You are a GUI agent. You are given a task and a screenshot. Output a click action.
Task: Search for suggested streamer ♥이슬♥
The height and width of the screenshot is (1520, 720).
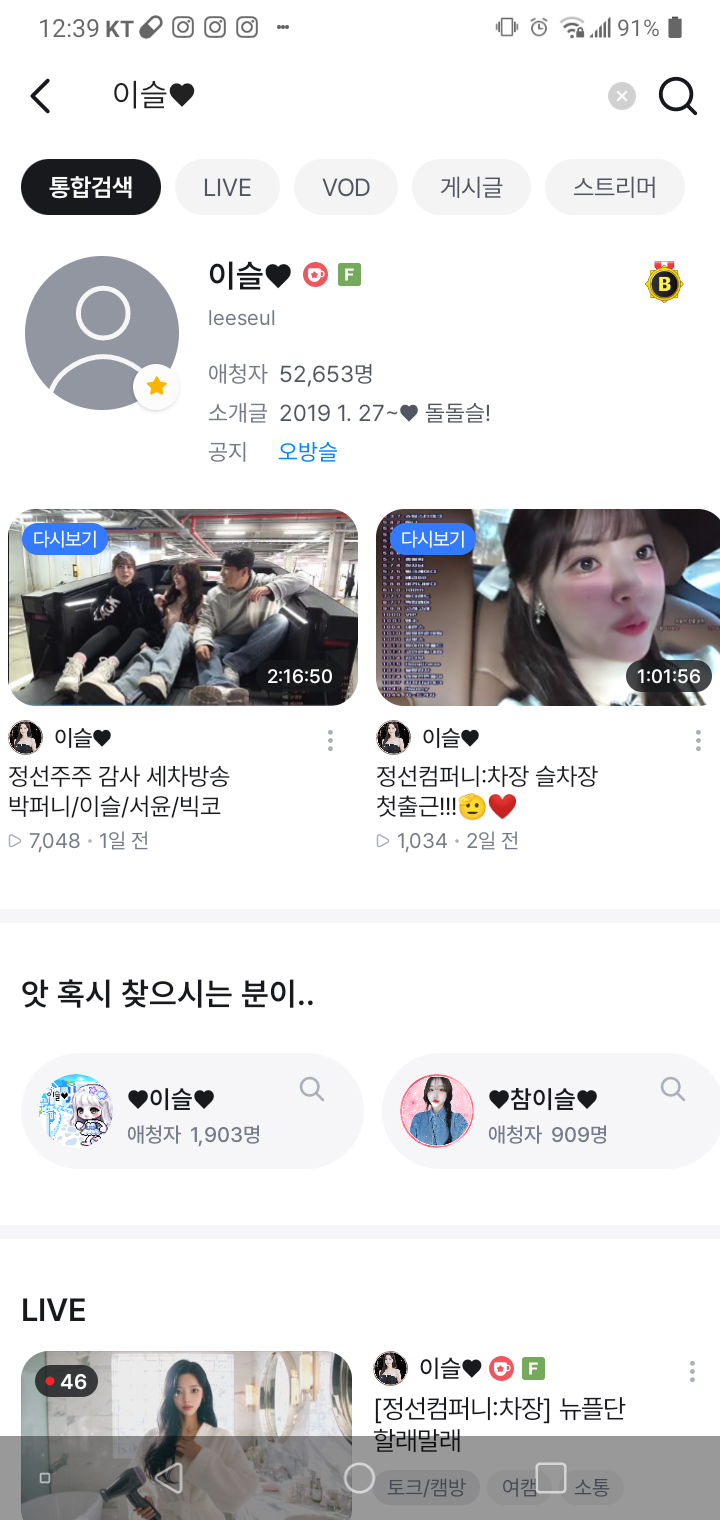[x=312, y=1089]
